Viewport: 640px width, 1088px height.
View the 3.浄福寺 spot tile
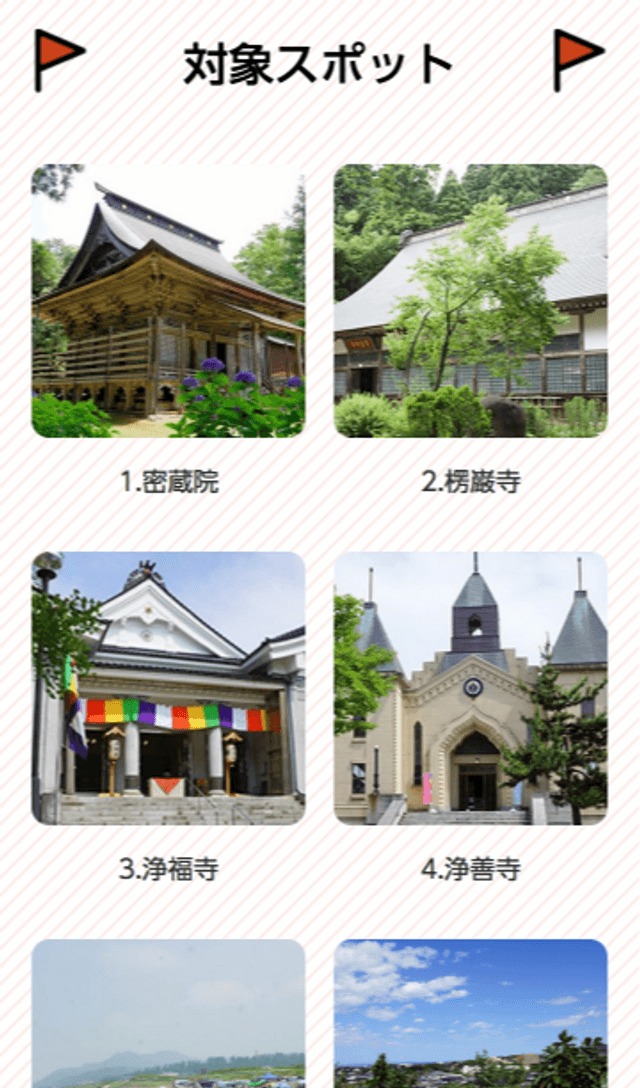point(168,688)
